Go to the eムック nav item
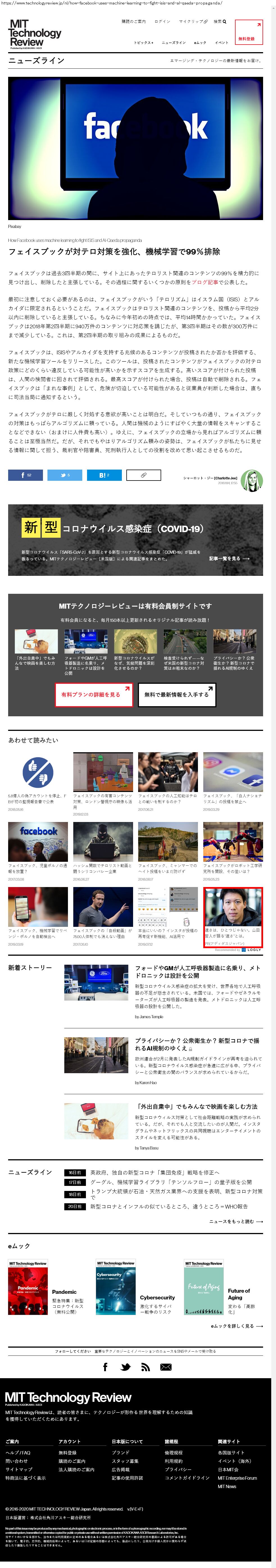The width and height of the screenshot is (276, 1568). [200, 43]
